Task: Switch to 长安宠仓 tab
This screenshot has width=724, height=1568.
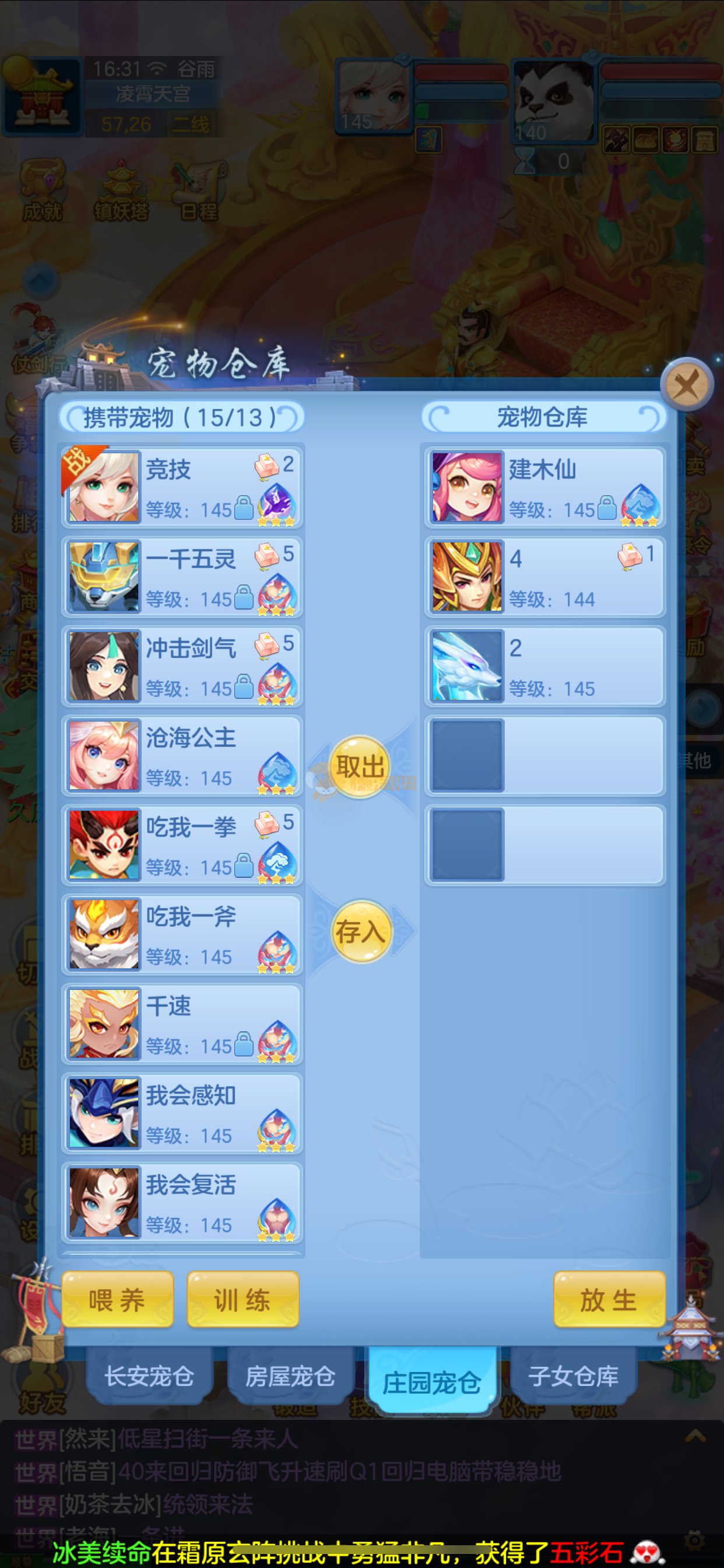Action: (149, 1375)
